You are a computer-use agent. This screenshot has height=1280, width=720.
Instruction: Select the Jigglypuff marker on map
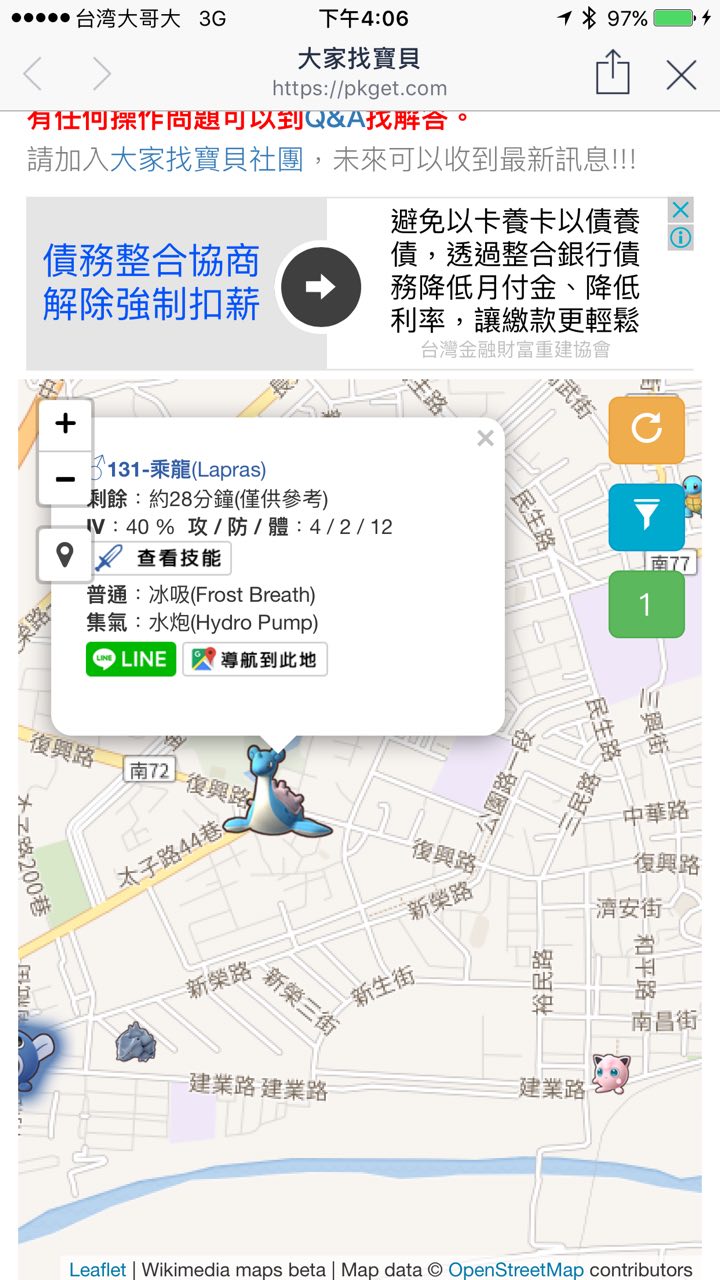point(611,1073)
